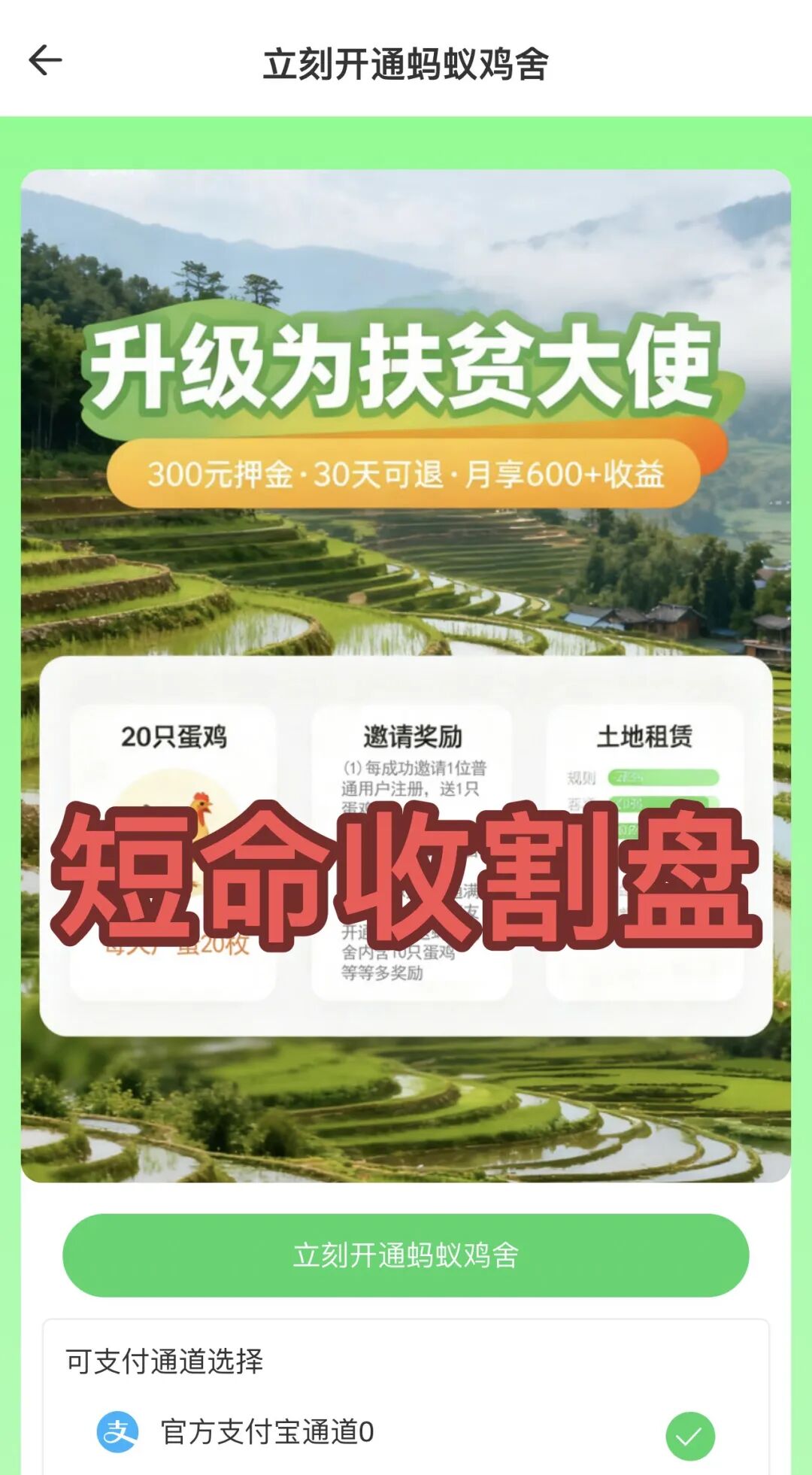Image resolution: width=812 pixels, height=1475 pixels.
Task: Tap the back arrow to exit this page
Action: tap(45, 62)
